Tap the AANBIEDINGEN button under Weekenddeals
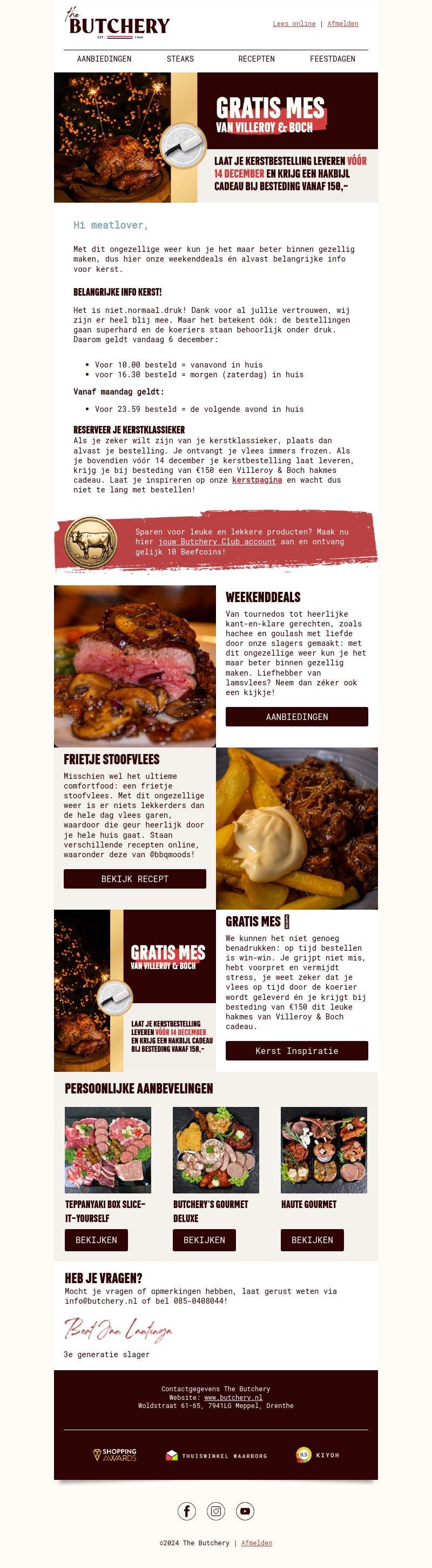 [x=296, y=716]
